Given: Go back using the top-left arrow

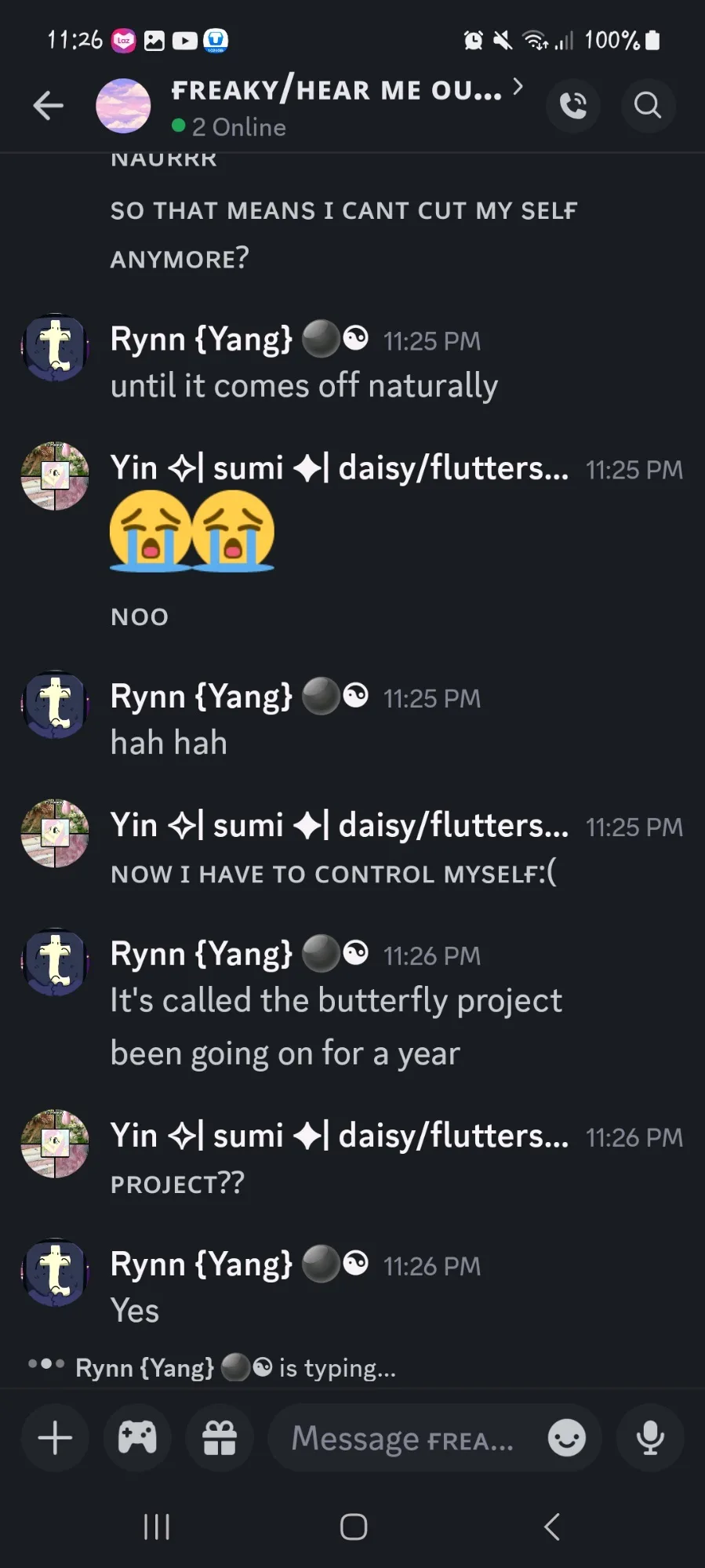Looking at the screenshot, I should pyautogui.click(x=48, y=105).
